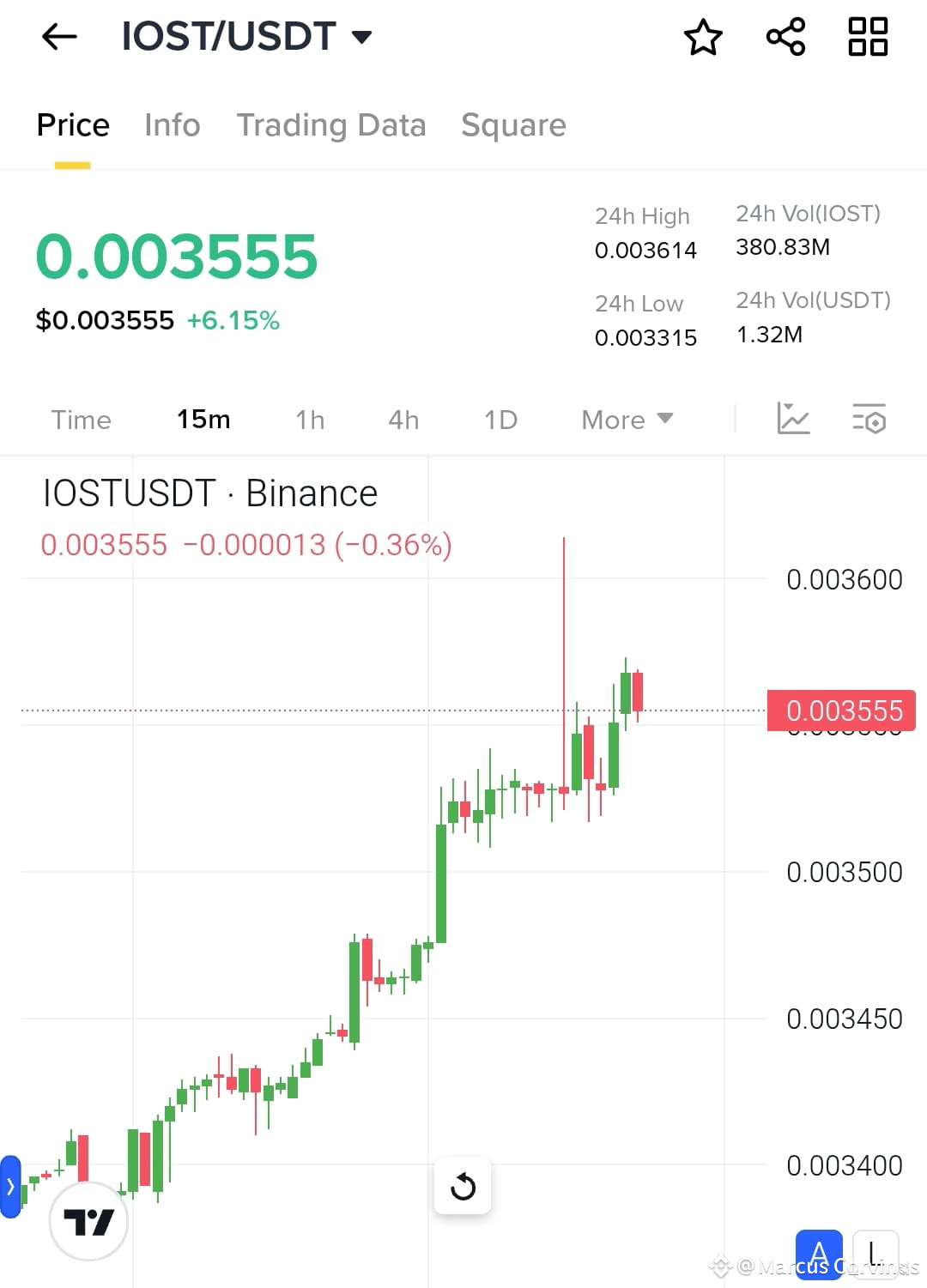Image resolution: width=927 pixels, height=1288 pixels.
Task: Select the 1D timeframe
Action: [x=500, y=420]
